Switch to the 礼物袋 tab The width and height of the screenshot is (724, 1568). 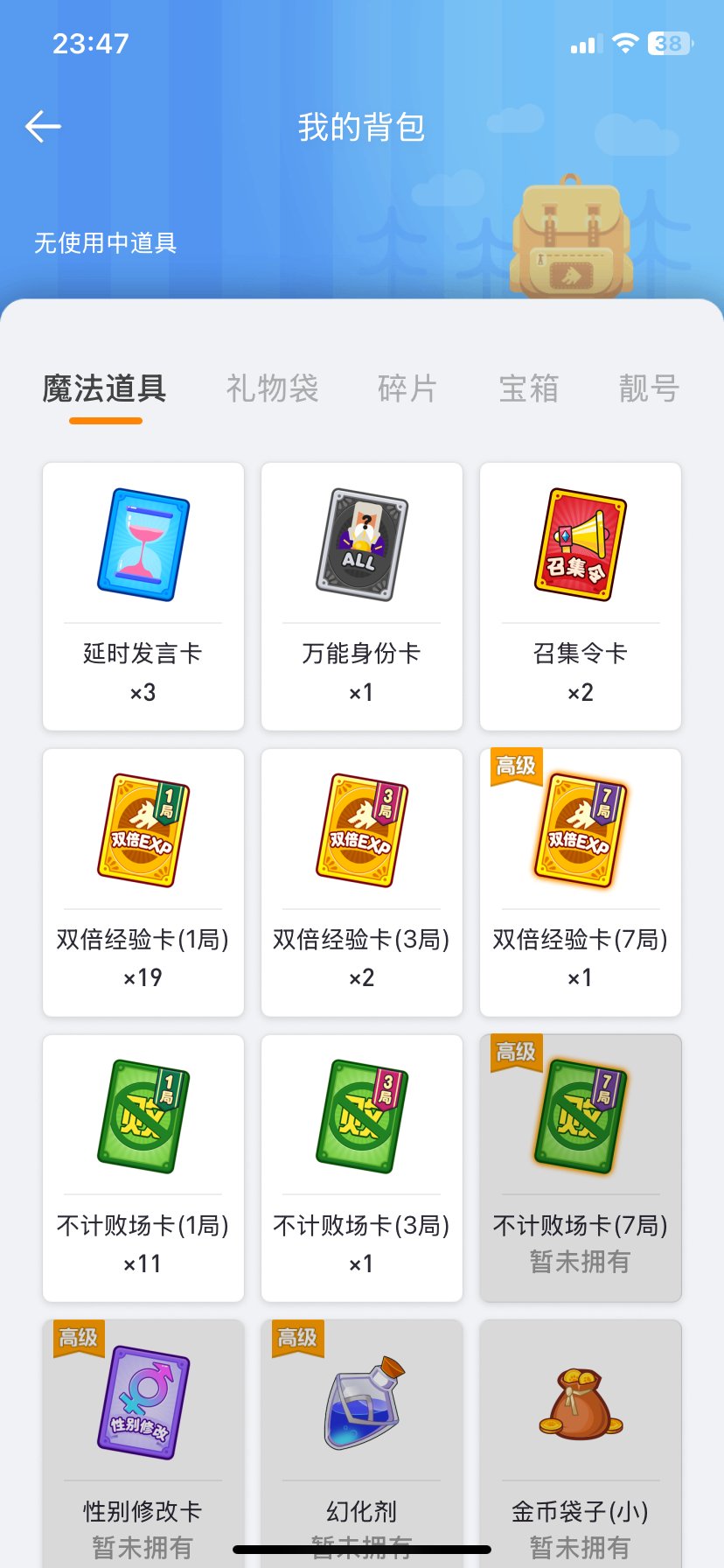pos(271,389)
